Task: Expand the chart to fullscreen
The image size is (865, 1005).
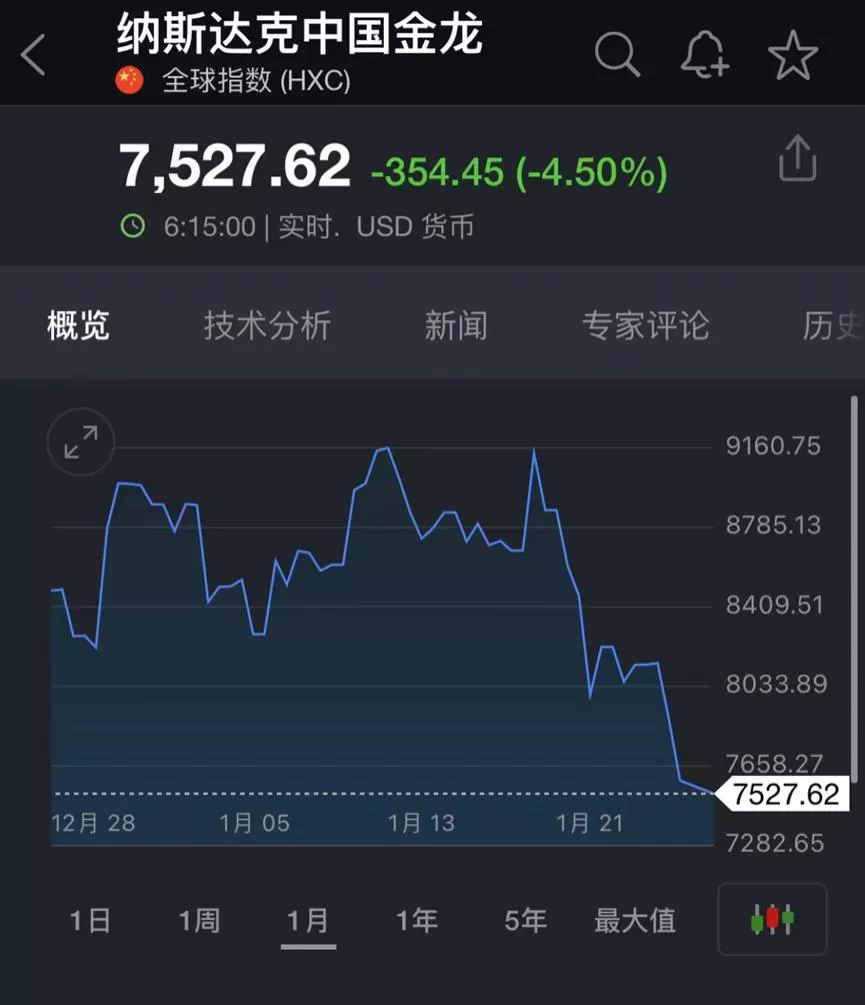Action: [81, 442]
